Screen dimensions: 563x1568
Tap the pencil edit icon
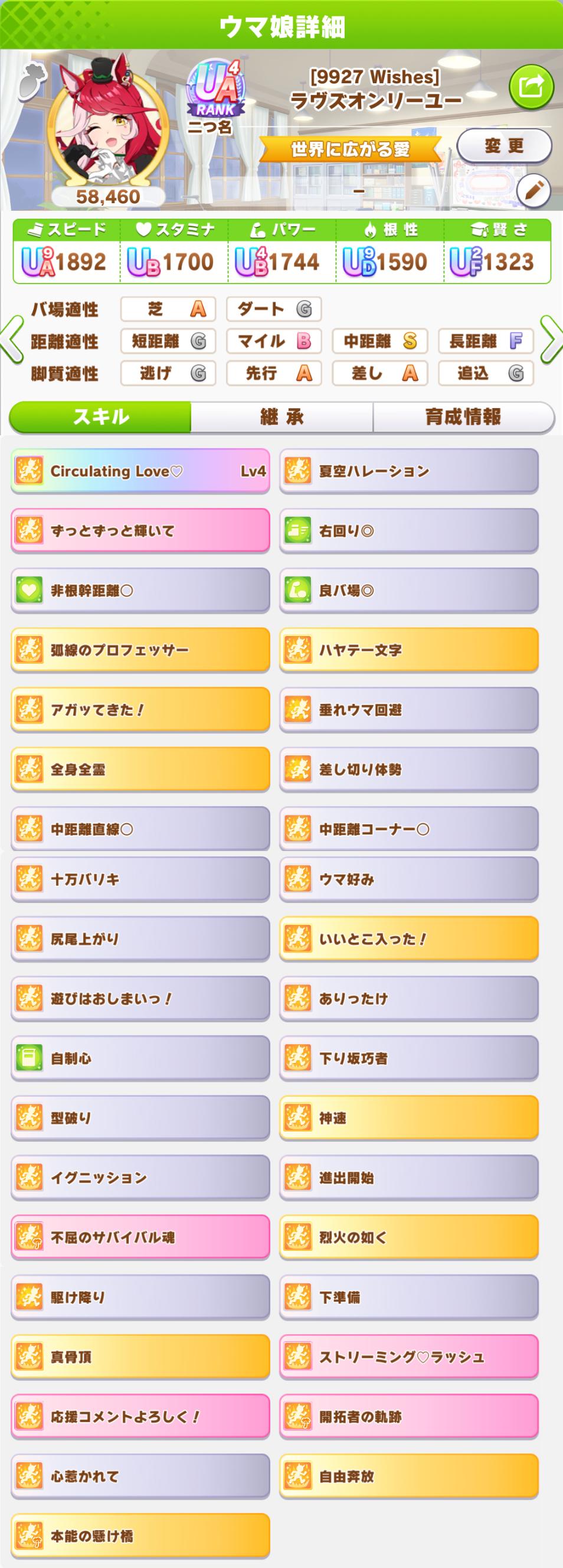[x=533, y=191]
